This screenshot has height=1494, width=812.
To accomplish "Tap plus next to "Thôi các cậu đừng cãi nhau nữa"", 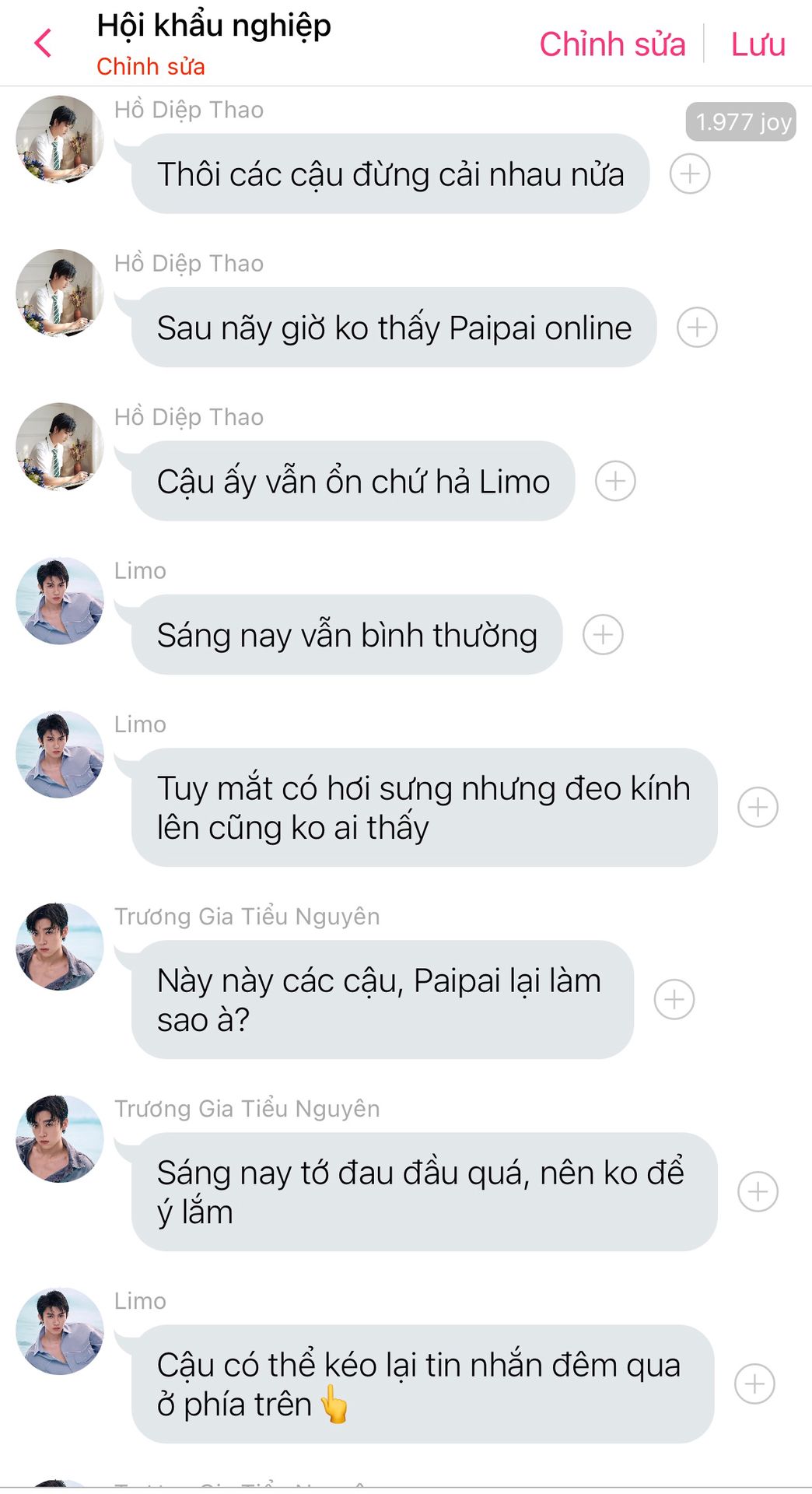I will tap(690, 174).
